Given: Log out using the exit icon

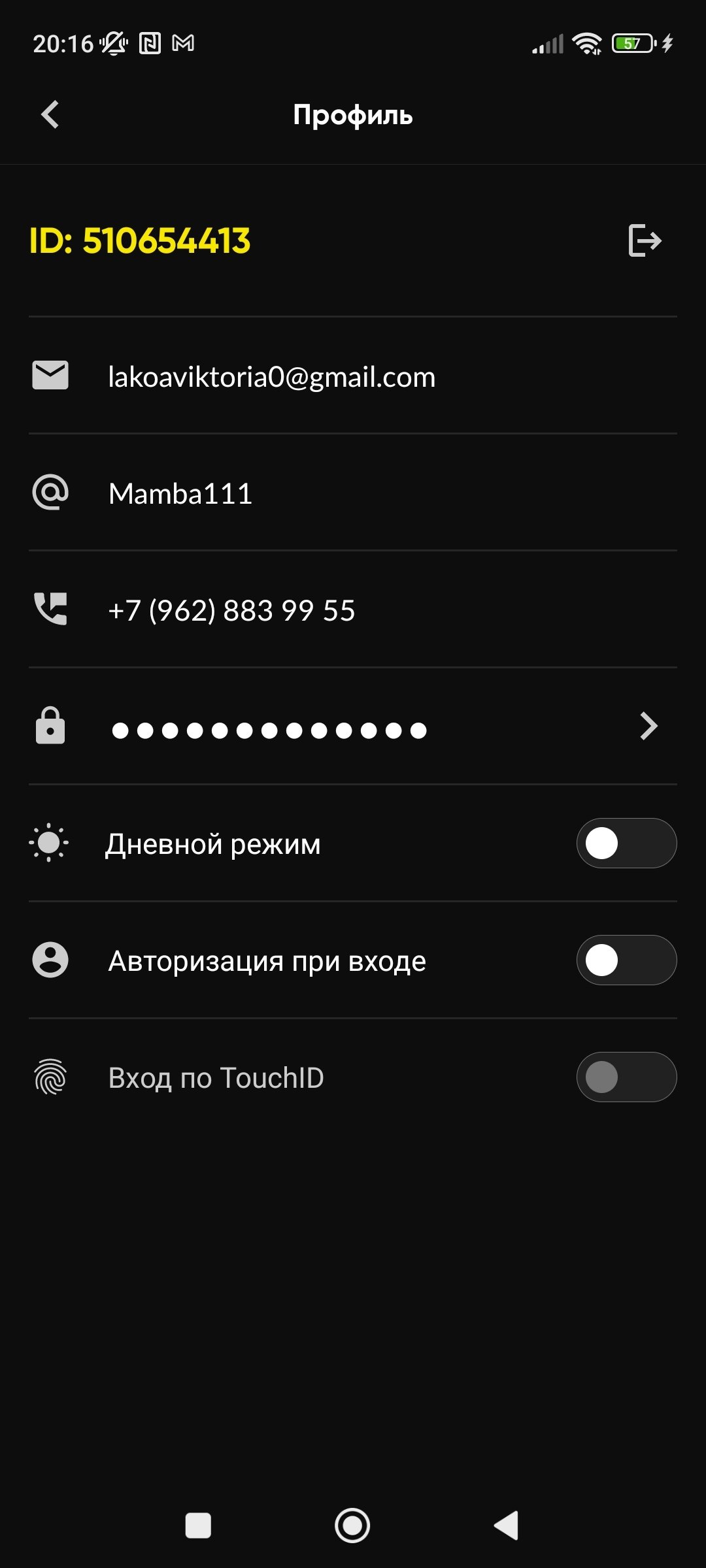Looking at the screenshot, I should tap(645, 240).
